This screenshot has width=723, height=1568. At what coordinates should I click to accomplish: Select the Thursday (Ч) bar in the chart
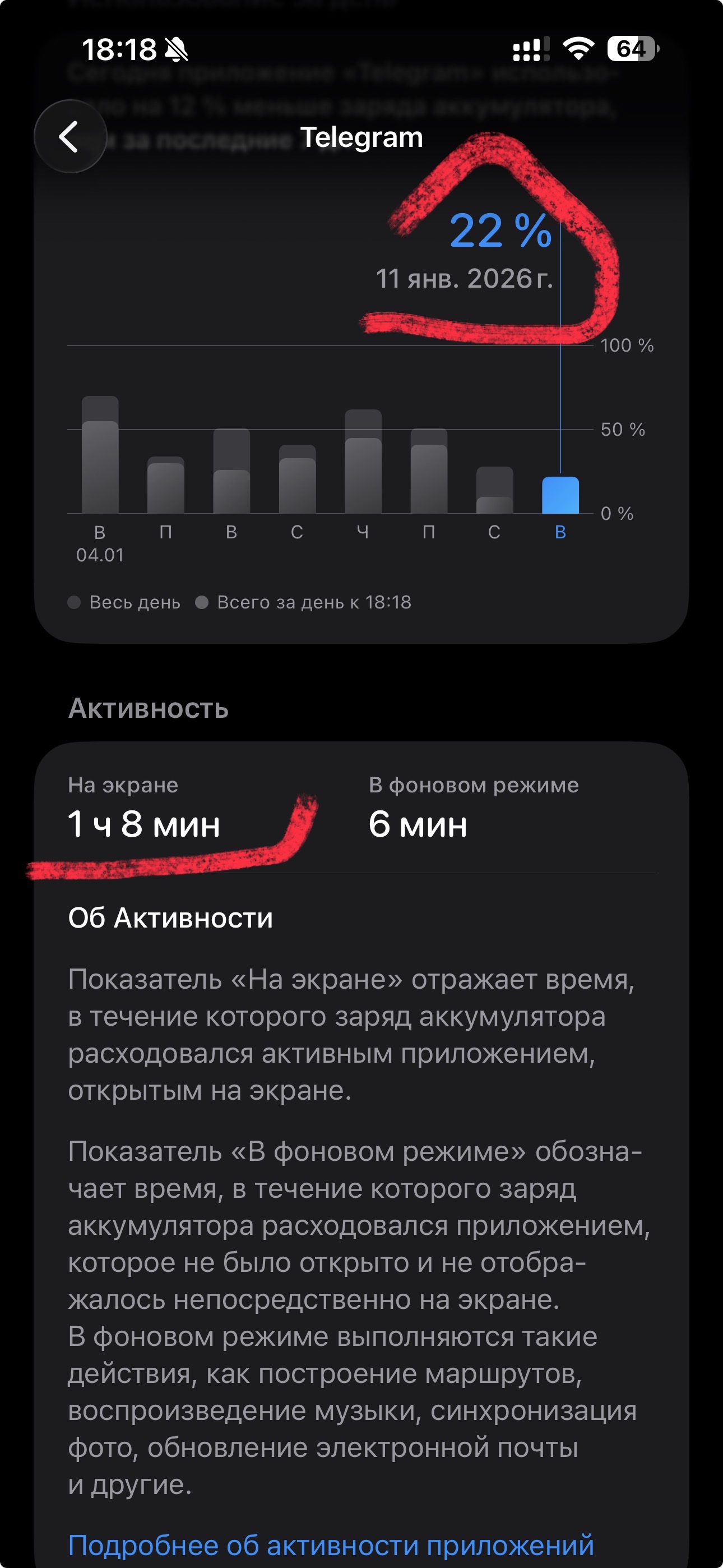[363, 462]
